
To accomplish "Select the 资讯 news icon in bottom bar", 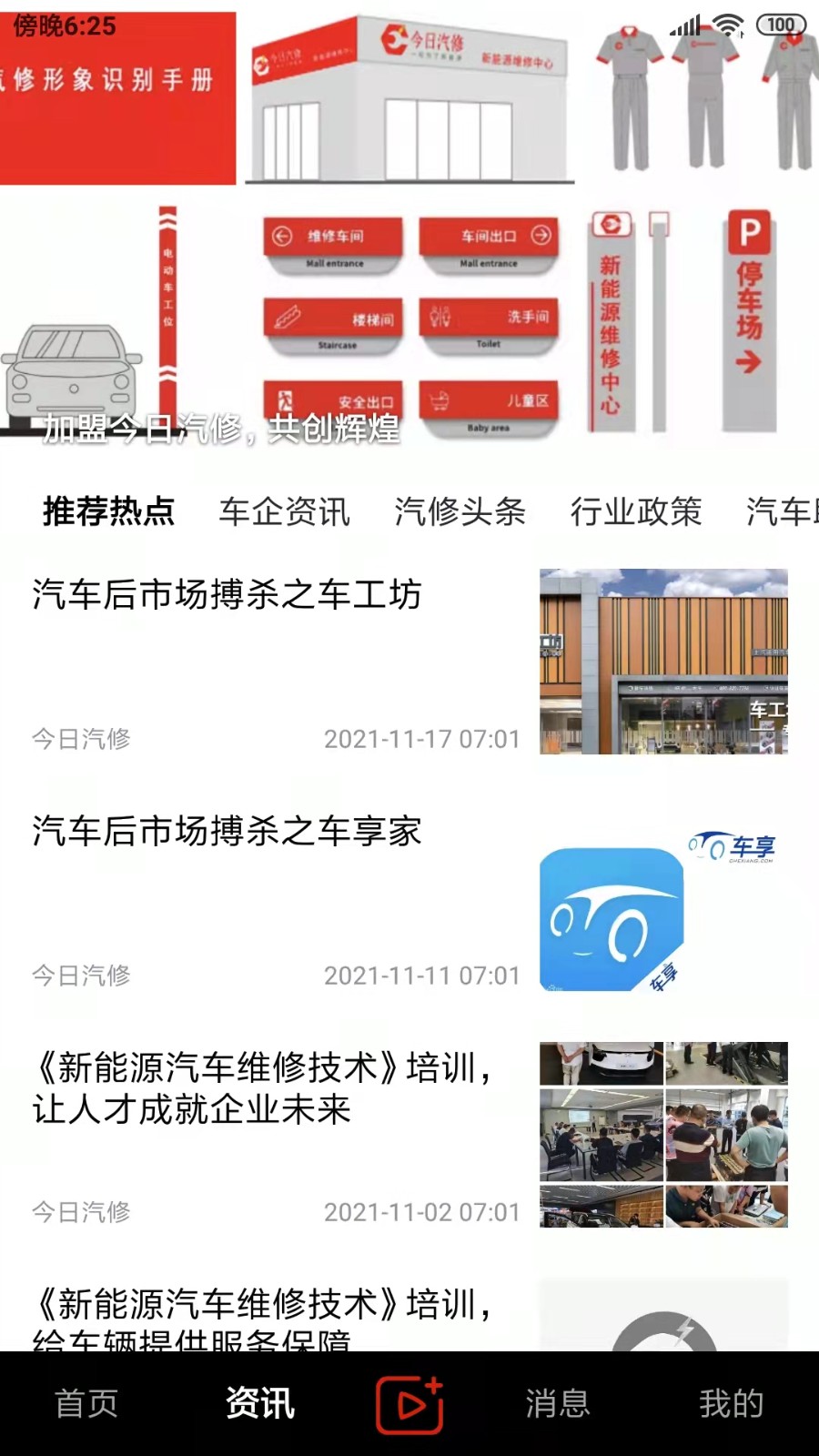I will pos(260,1404).
